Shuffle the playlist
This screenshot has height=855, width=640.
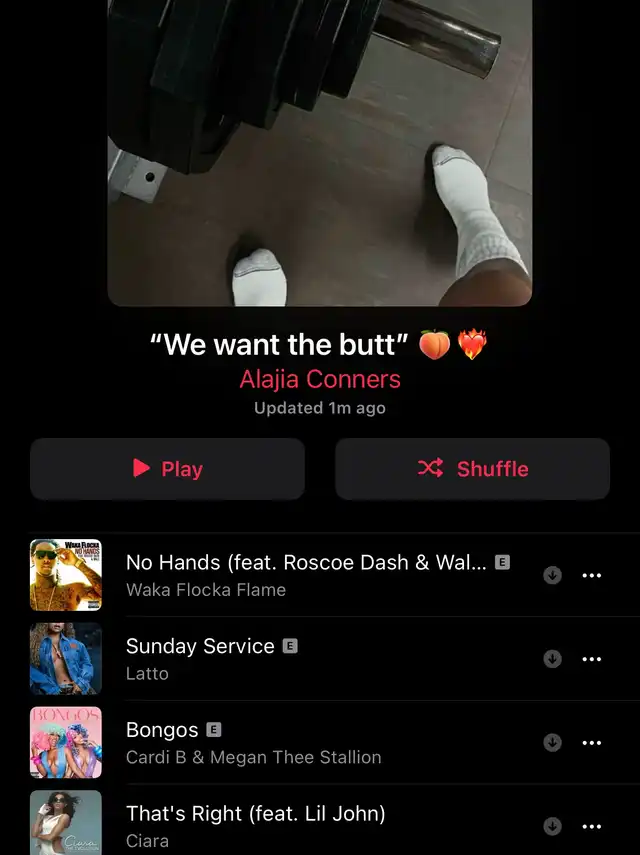tap(472, 469)
